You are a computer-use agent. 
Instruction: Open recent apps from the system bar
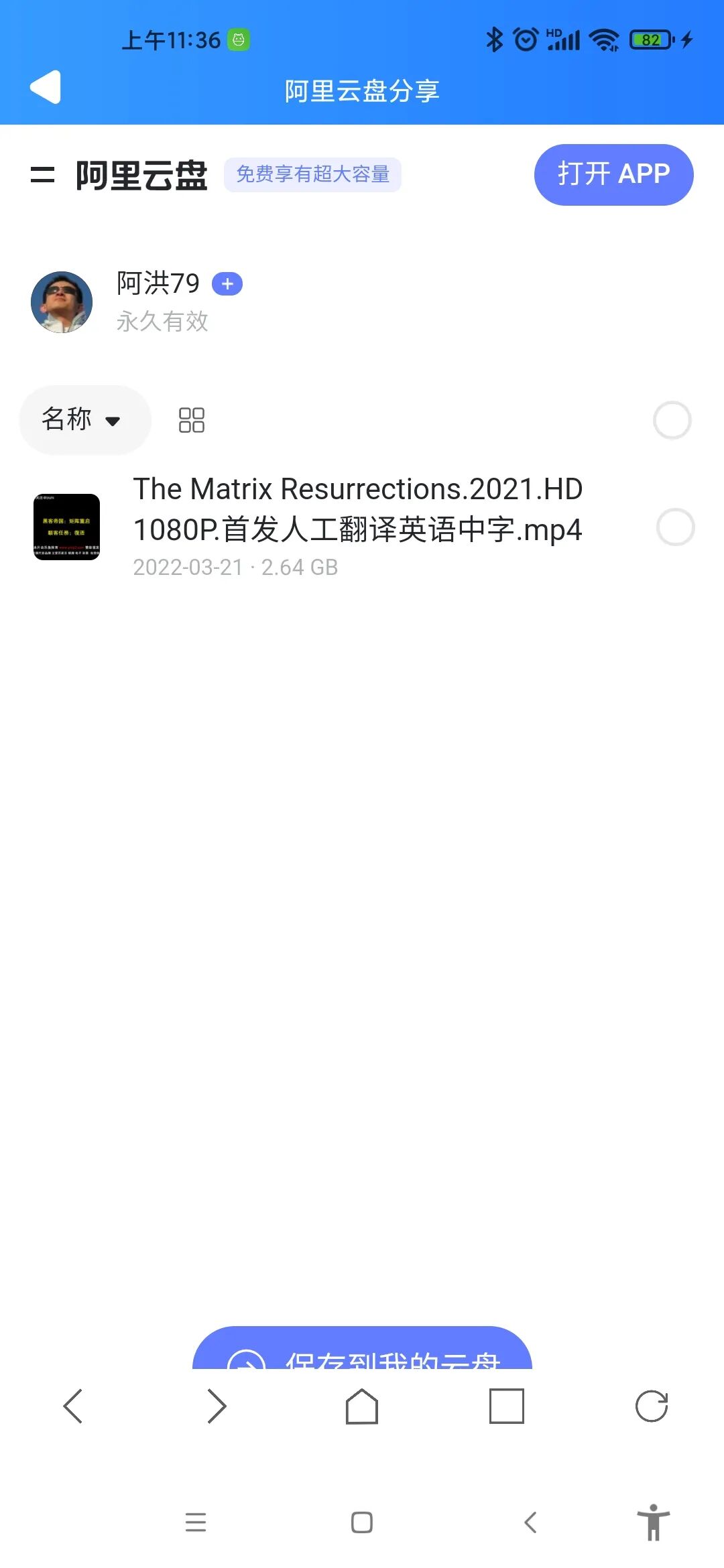pos(196,1522)
